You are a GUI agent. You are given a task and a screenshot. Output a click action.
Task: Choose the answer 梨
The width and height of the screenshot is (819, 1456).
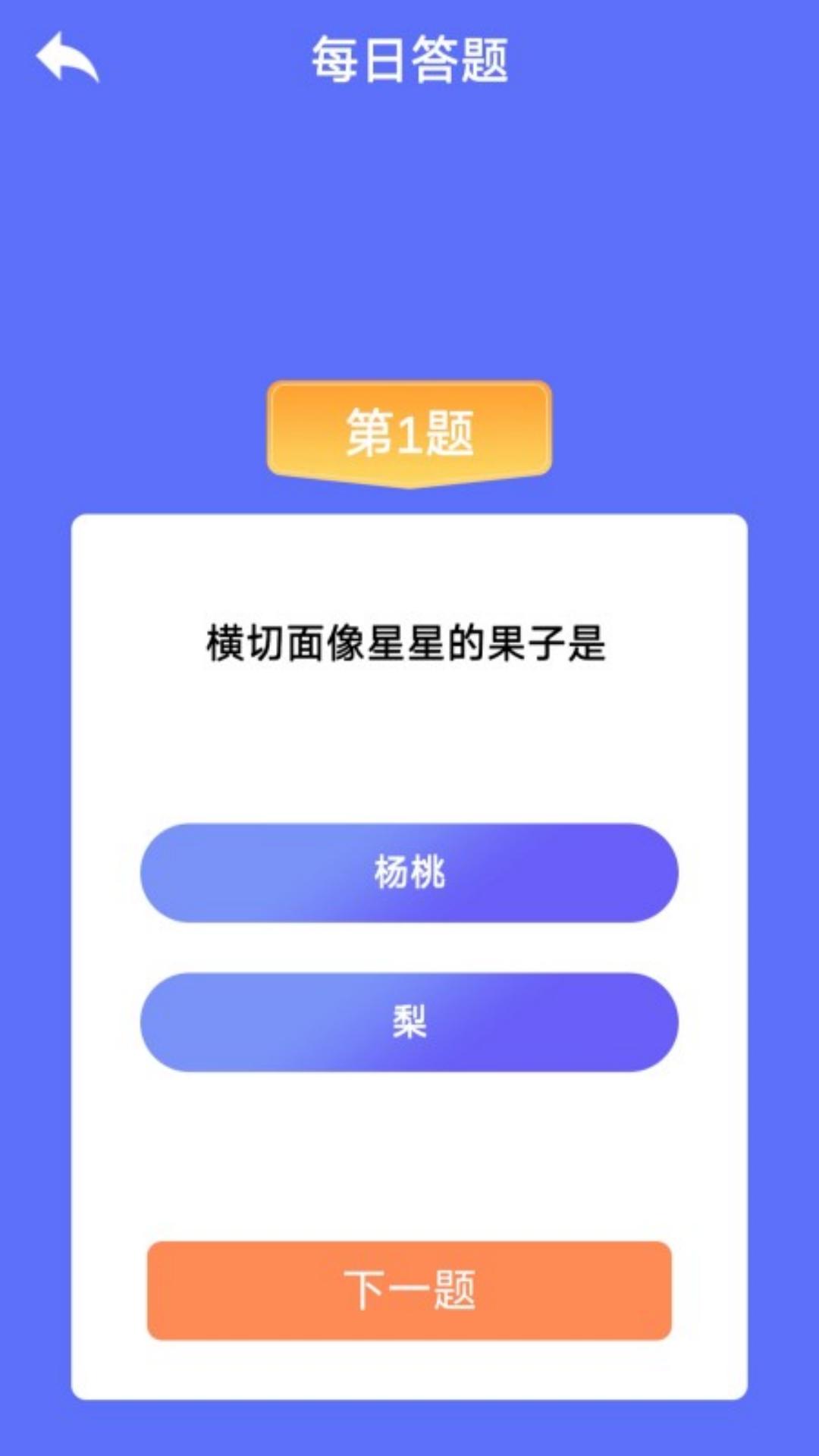[409, 1021]
